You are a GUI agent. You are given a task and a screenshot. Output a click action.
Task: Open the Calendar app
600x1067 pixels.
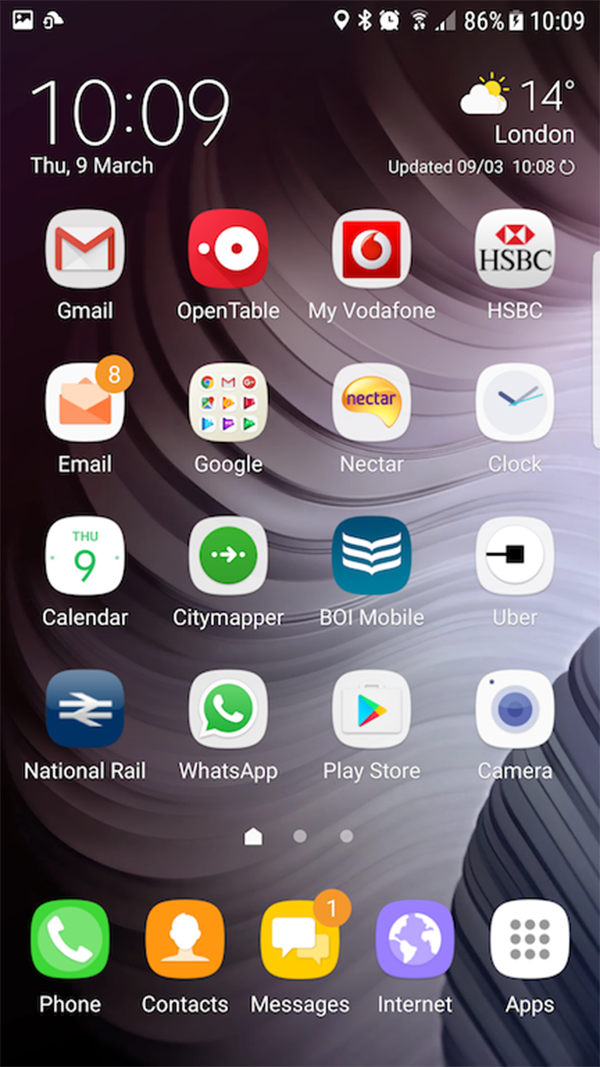85,556
